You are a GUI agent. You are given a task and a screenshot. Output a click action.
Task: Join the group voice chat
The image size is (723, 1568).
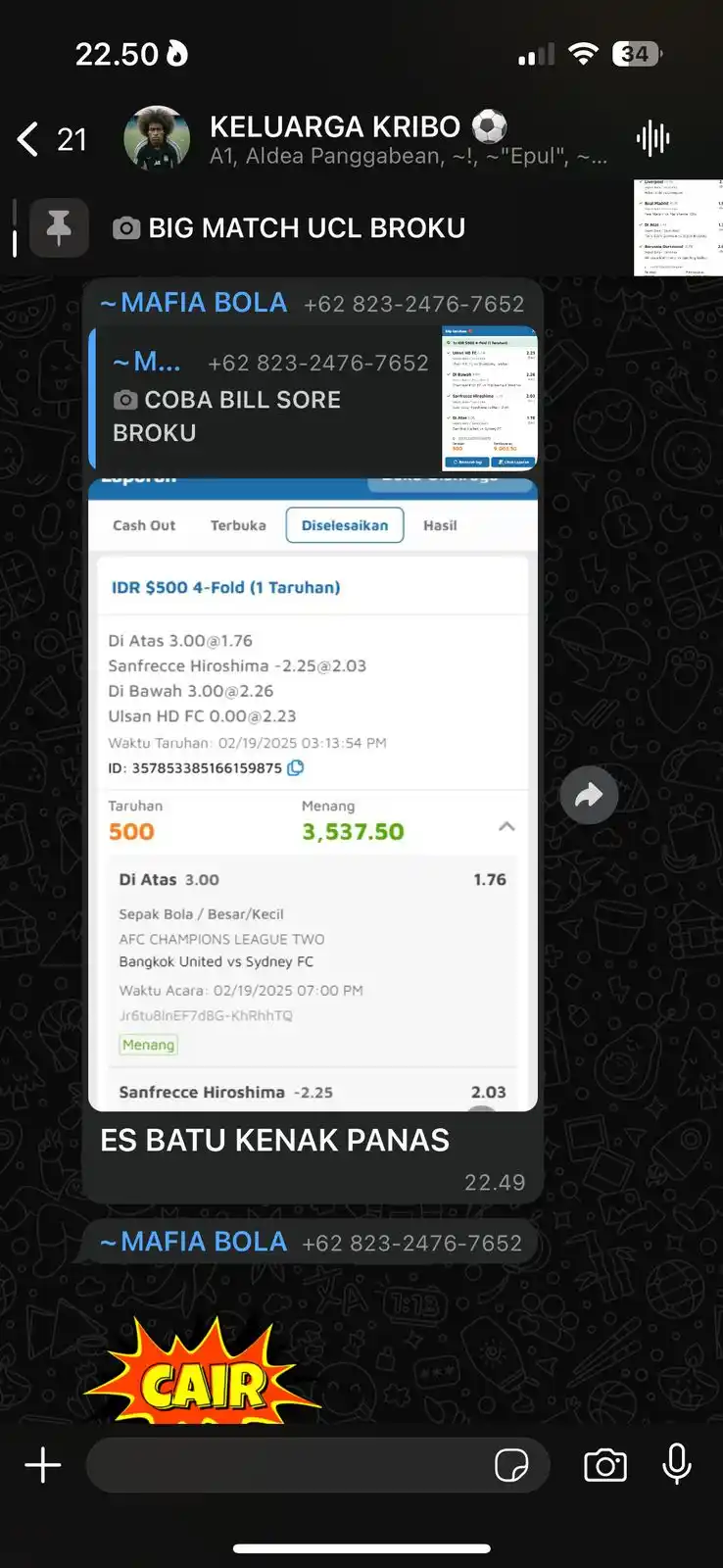coord(652,139)
